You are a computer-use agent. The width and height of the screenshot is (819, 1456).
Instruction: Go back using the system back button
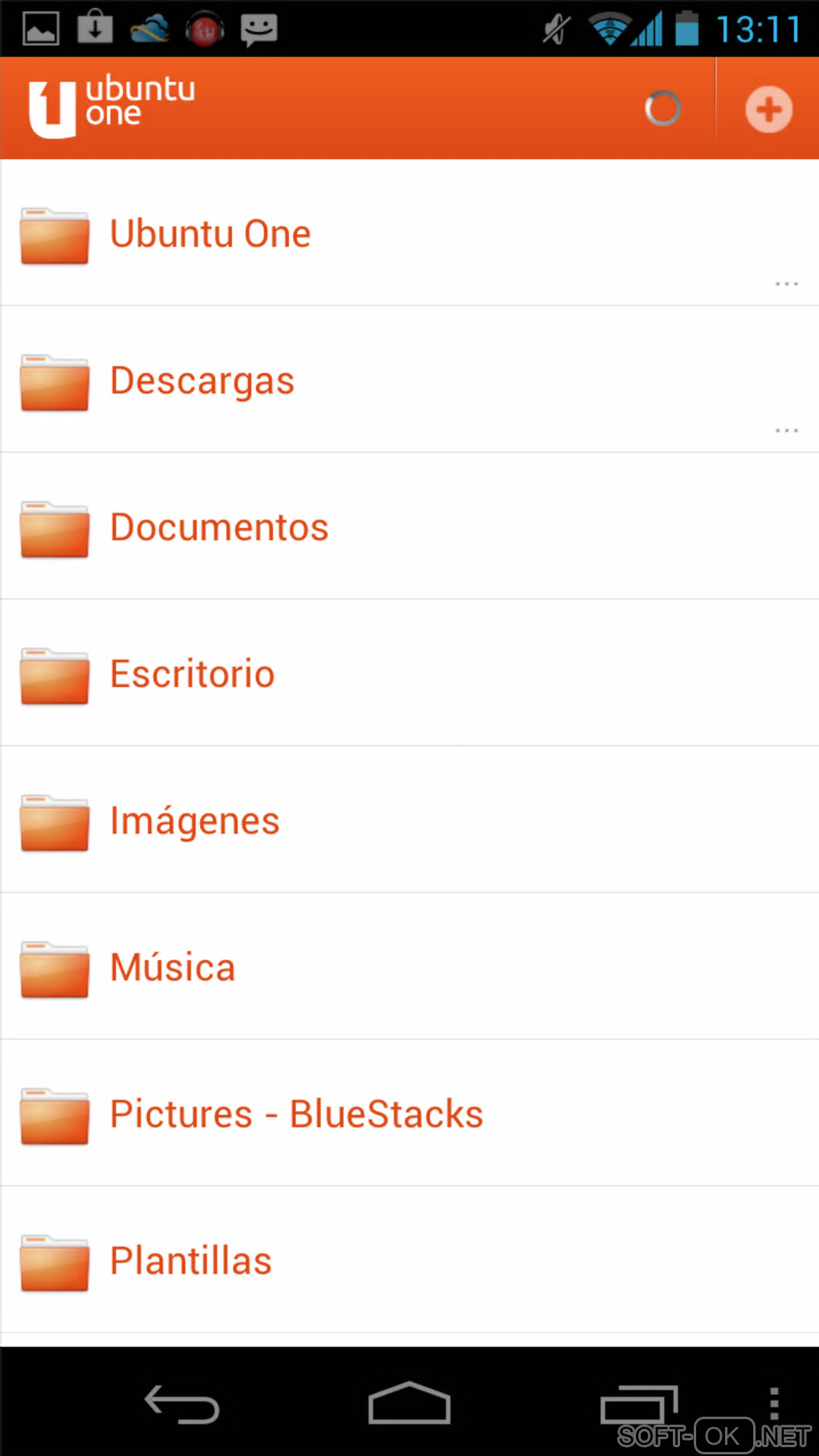pyautogui.click(x=181, y=1405)
